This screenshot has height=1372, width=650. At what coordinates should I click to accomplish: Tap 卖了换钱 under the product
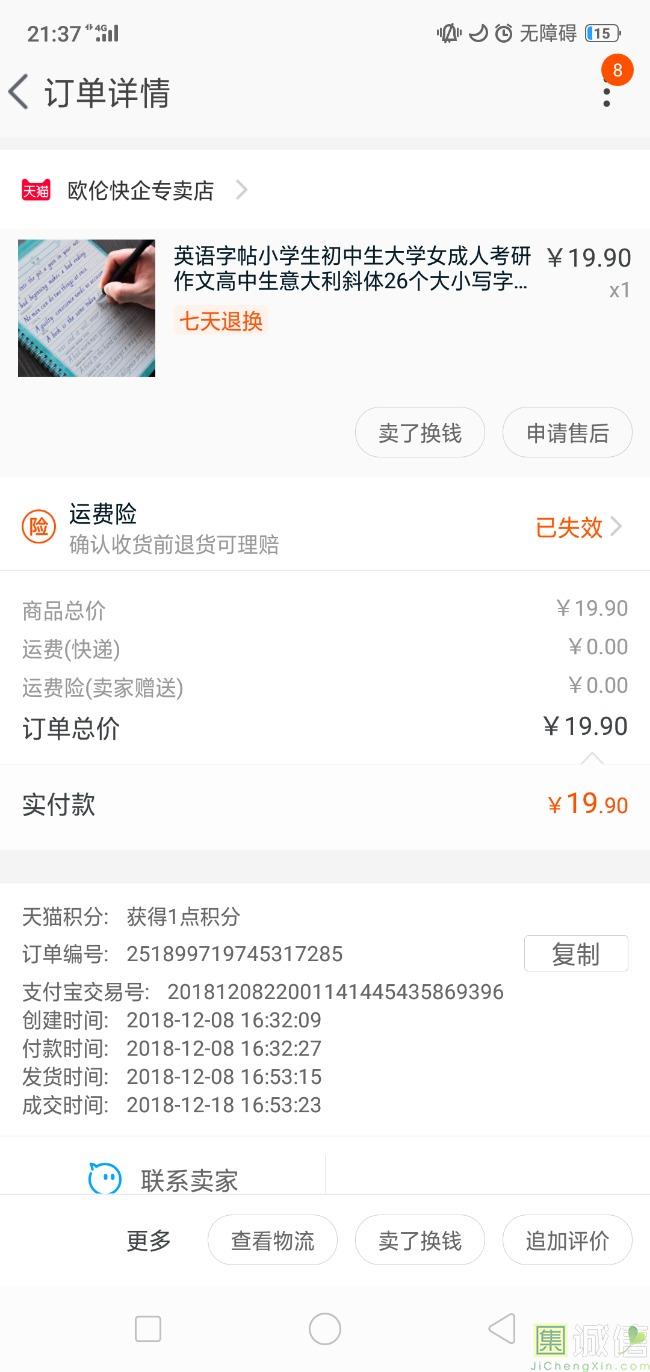(420, 433)
